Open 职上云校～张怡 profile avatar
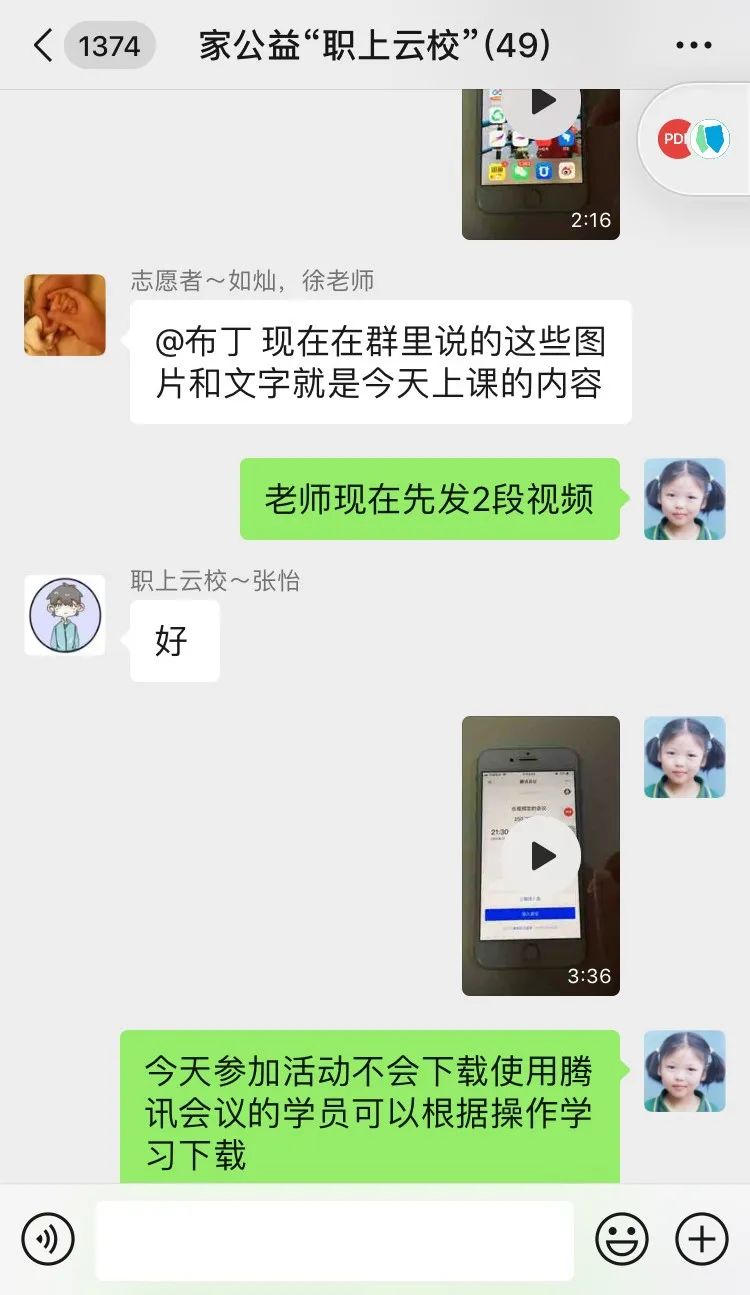Viewport: 750px width, 1295px height. pyautogui.click(x=65, y=615)
